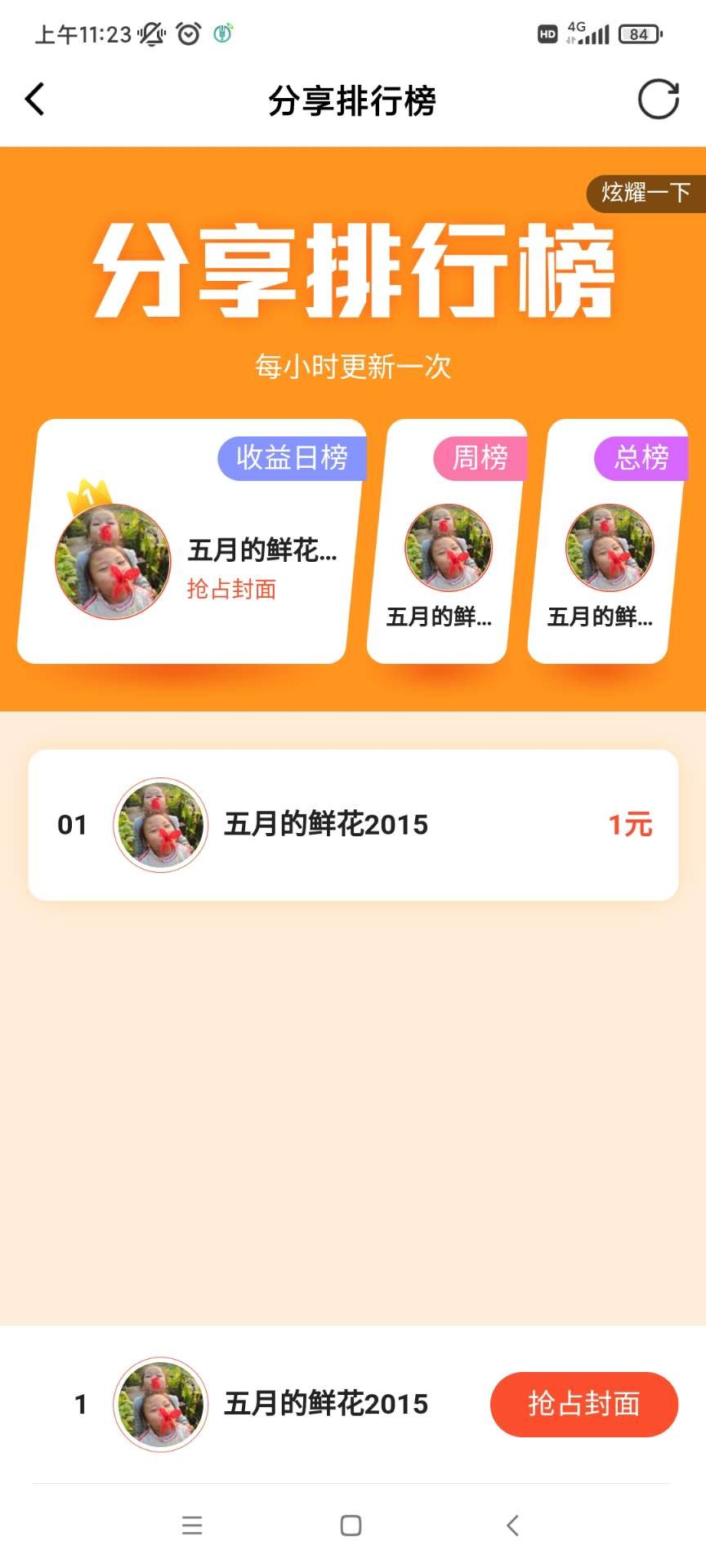Open rank 01 entry 五月的鲜花2015
706x1568 pixels.
353,825
